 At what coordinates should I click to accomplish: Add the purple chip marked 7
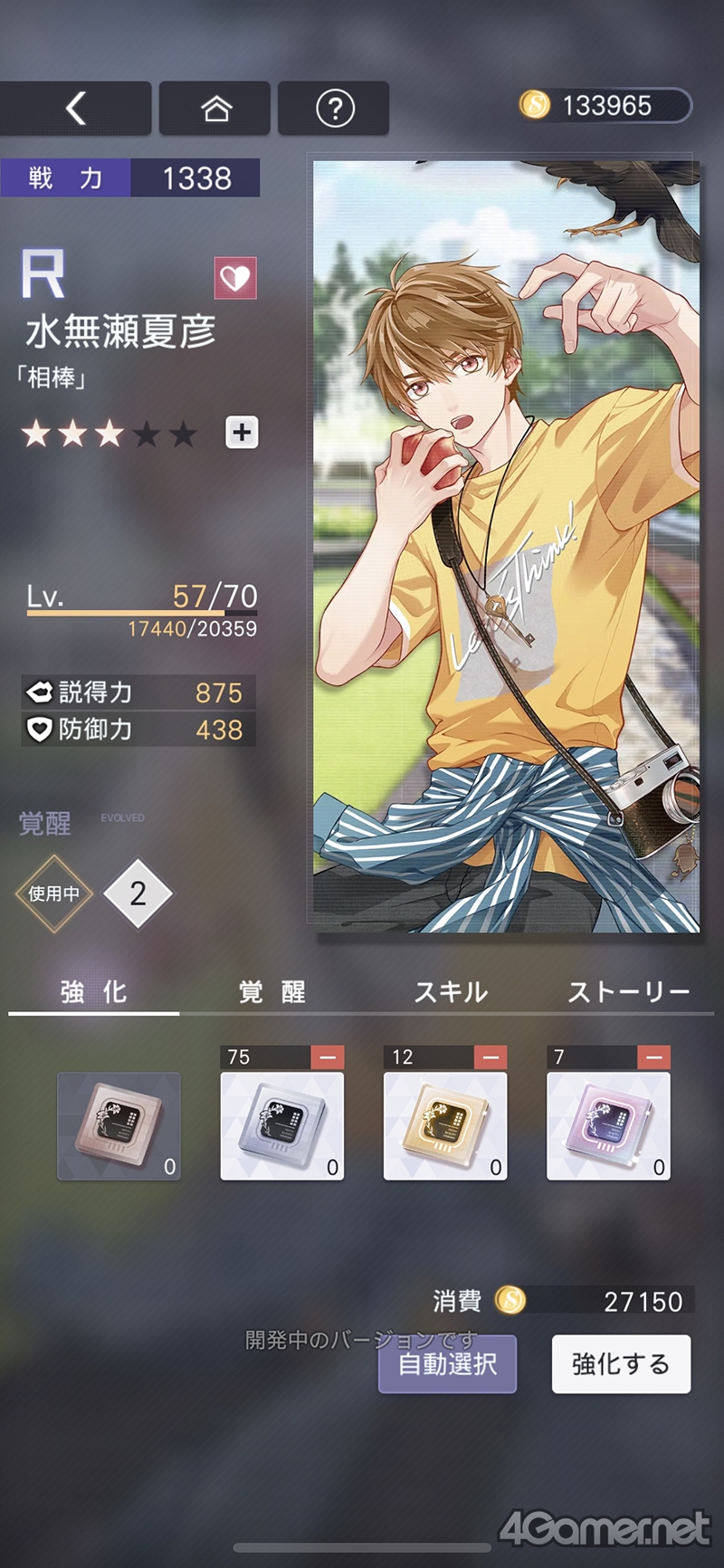point(608,1126)
